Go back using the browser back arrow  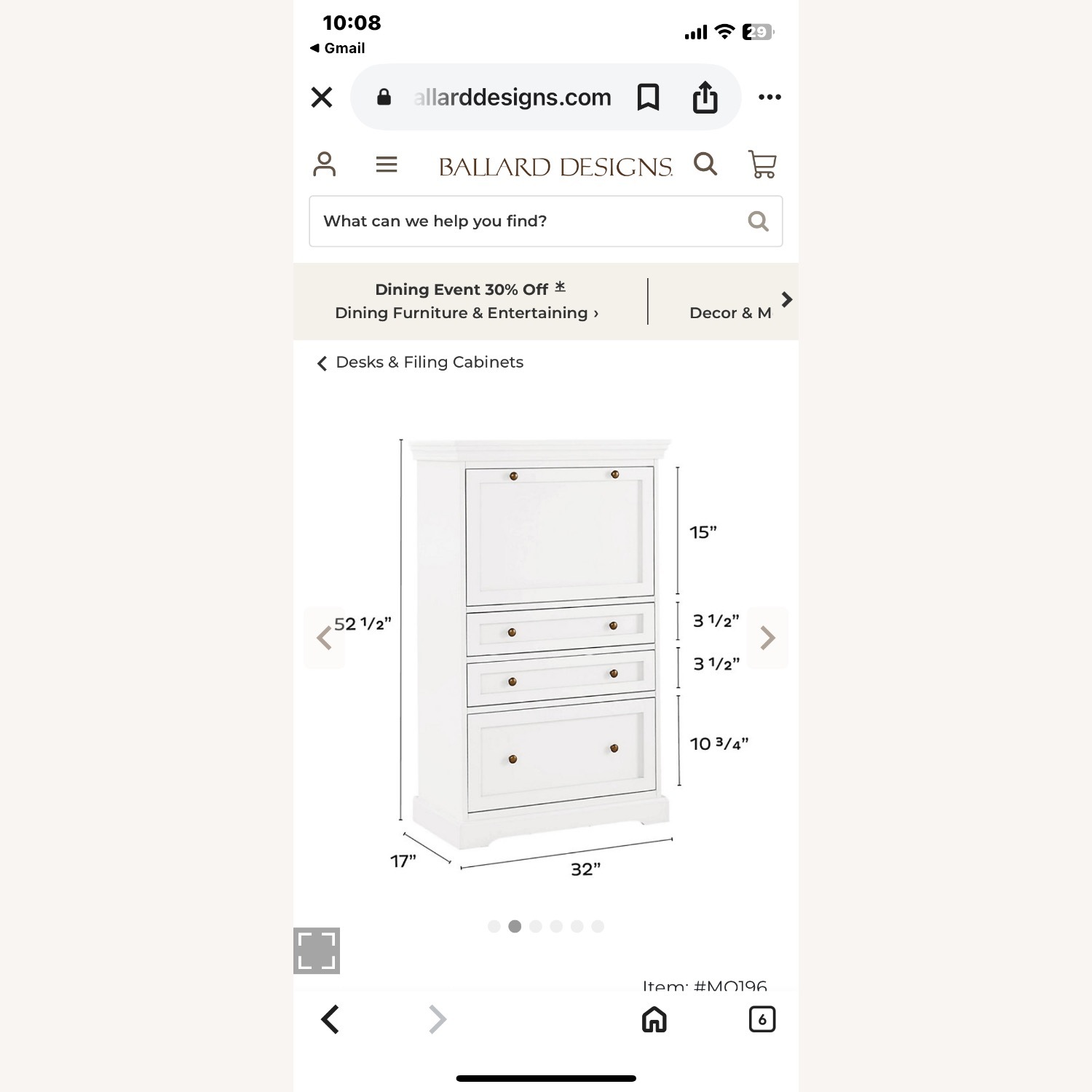point(331,1019)
